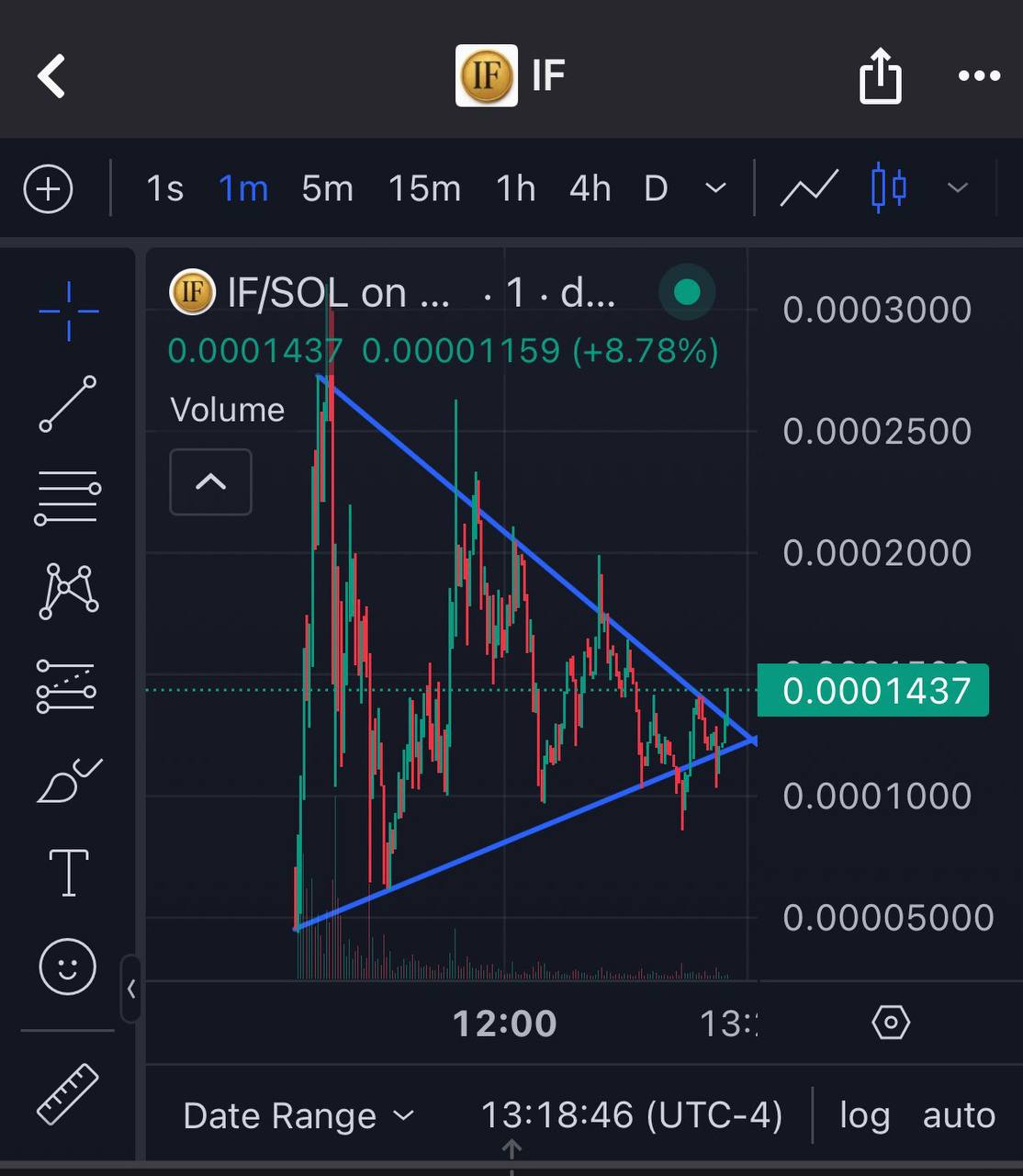Choose the 1h timeframe
This screenshot has height=1176, width=1023.
(515, 189)
